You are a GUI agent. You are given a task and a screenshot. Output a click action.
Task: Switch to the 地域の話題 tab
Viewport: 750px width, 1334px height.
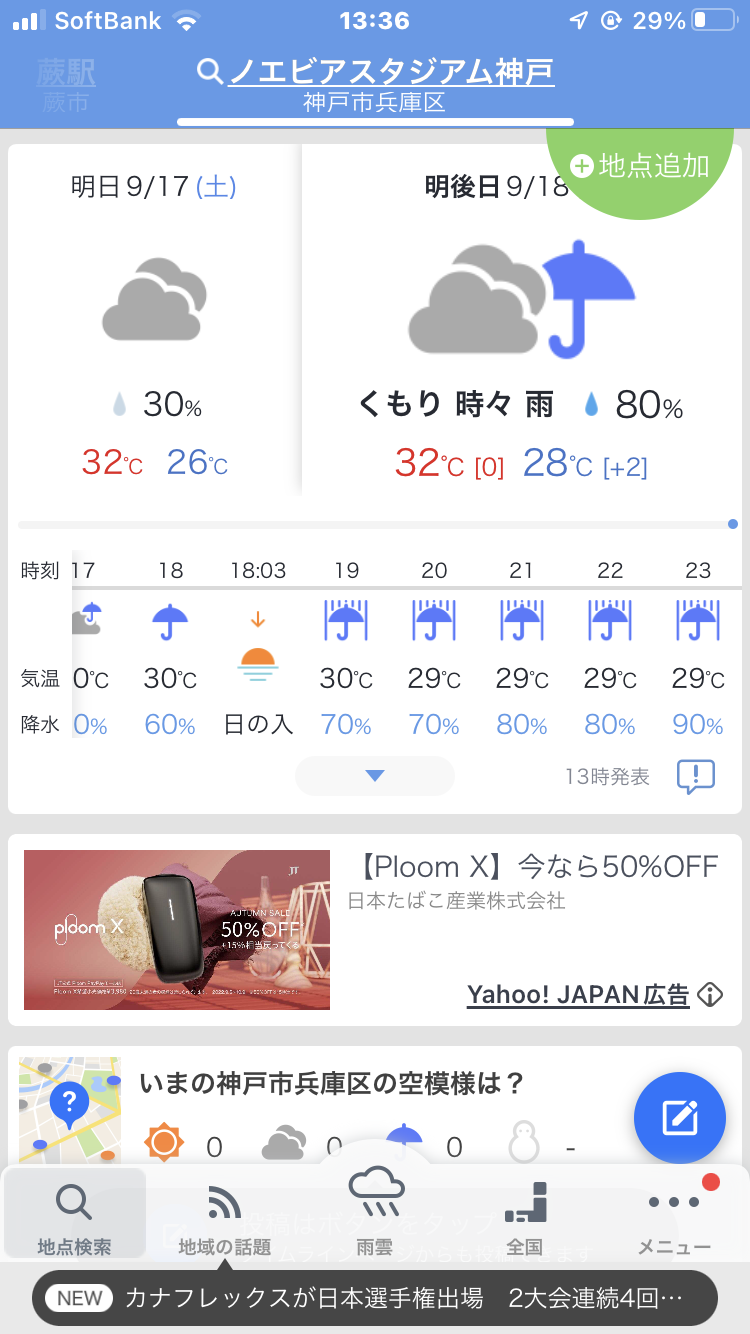click(225, 1215)
